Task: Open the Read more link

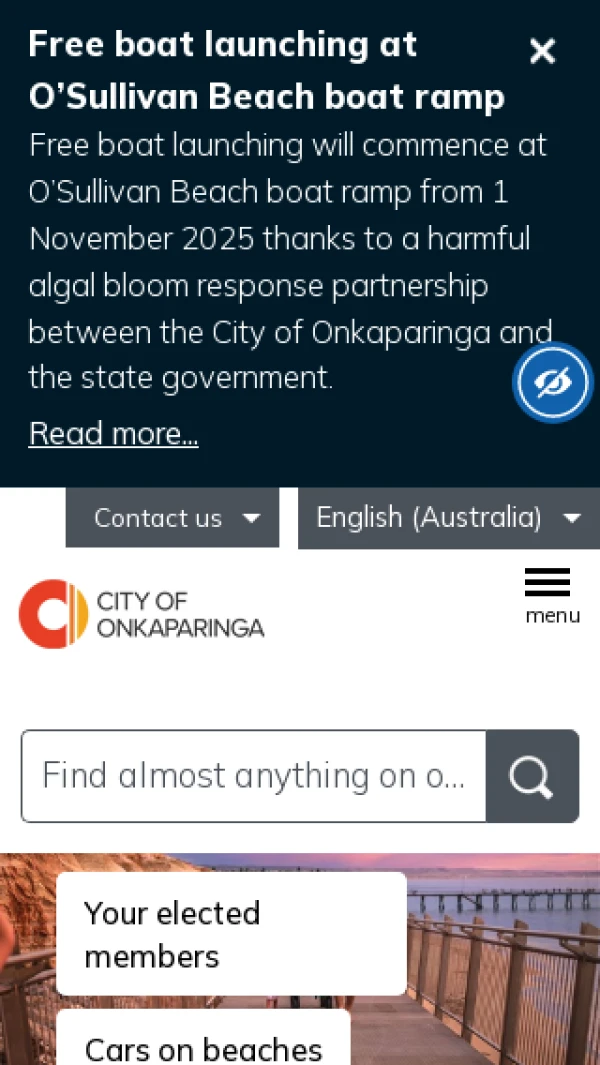Action: 113,434
